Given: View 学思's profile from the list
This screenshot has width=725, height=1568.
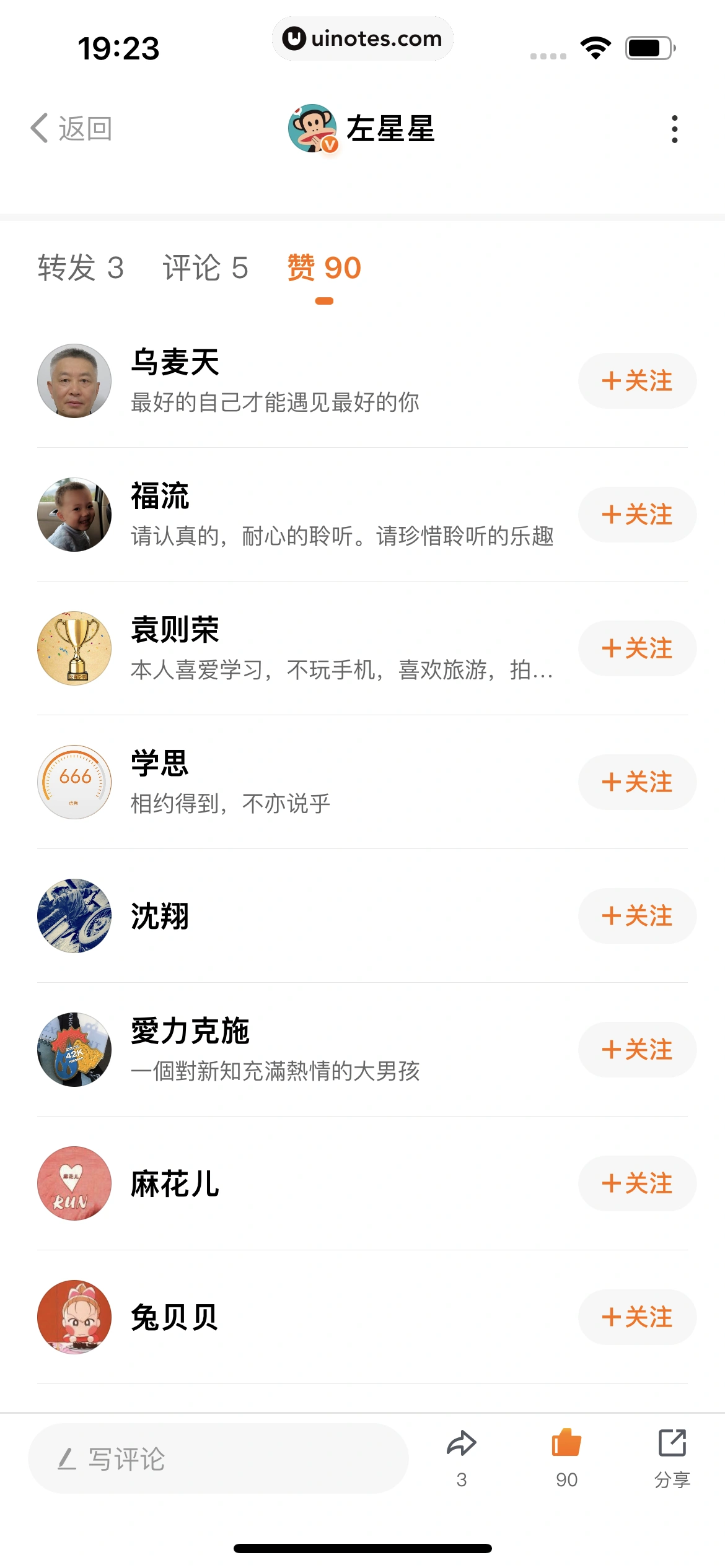Looking at the screenshot, I should click(229, 782).
